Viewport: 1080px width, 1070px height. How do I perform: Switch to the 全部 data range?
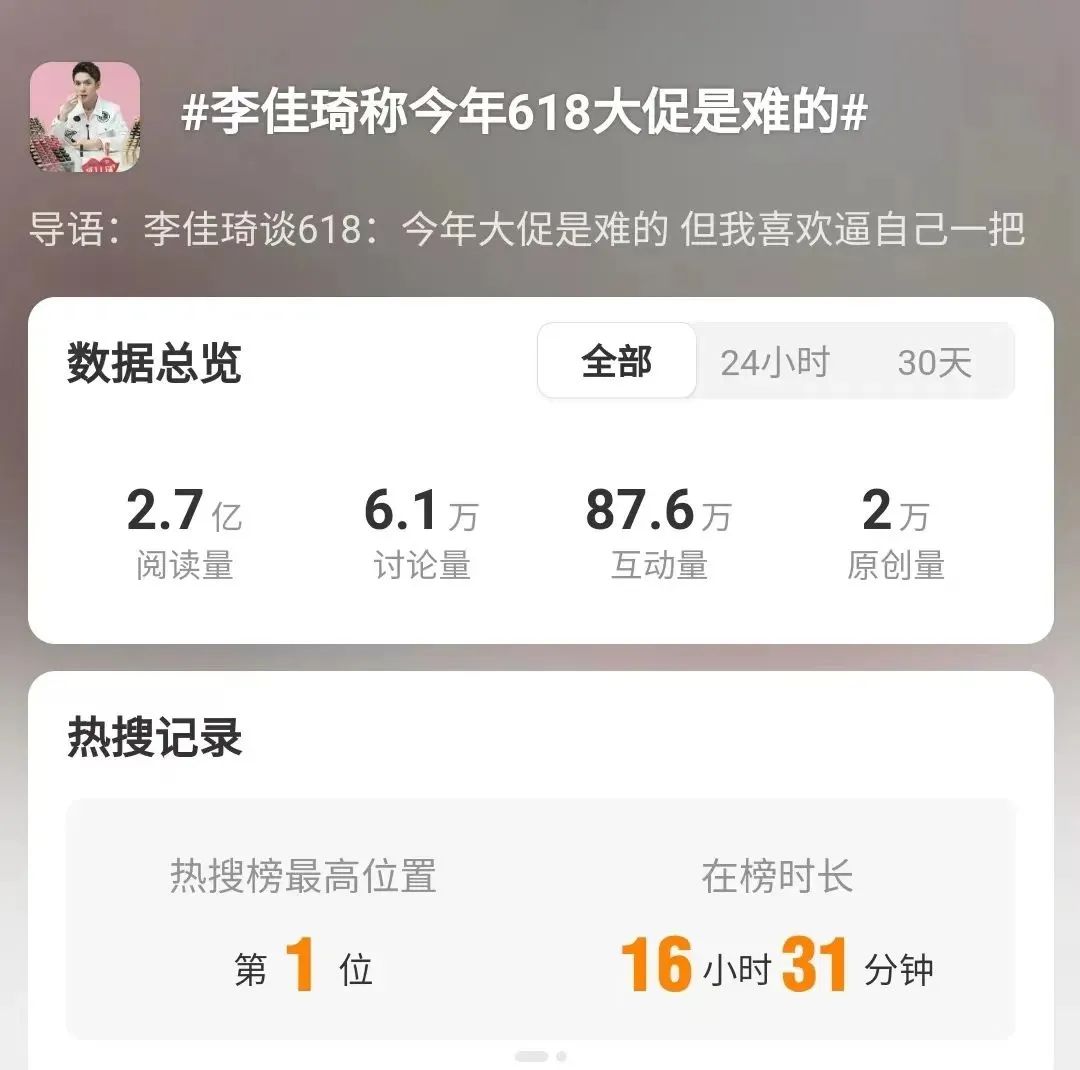point(617,361)
